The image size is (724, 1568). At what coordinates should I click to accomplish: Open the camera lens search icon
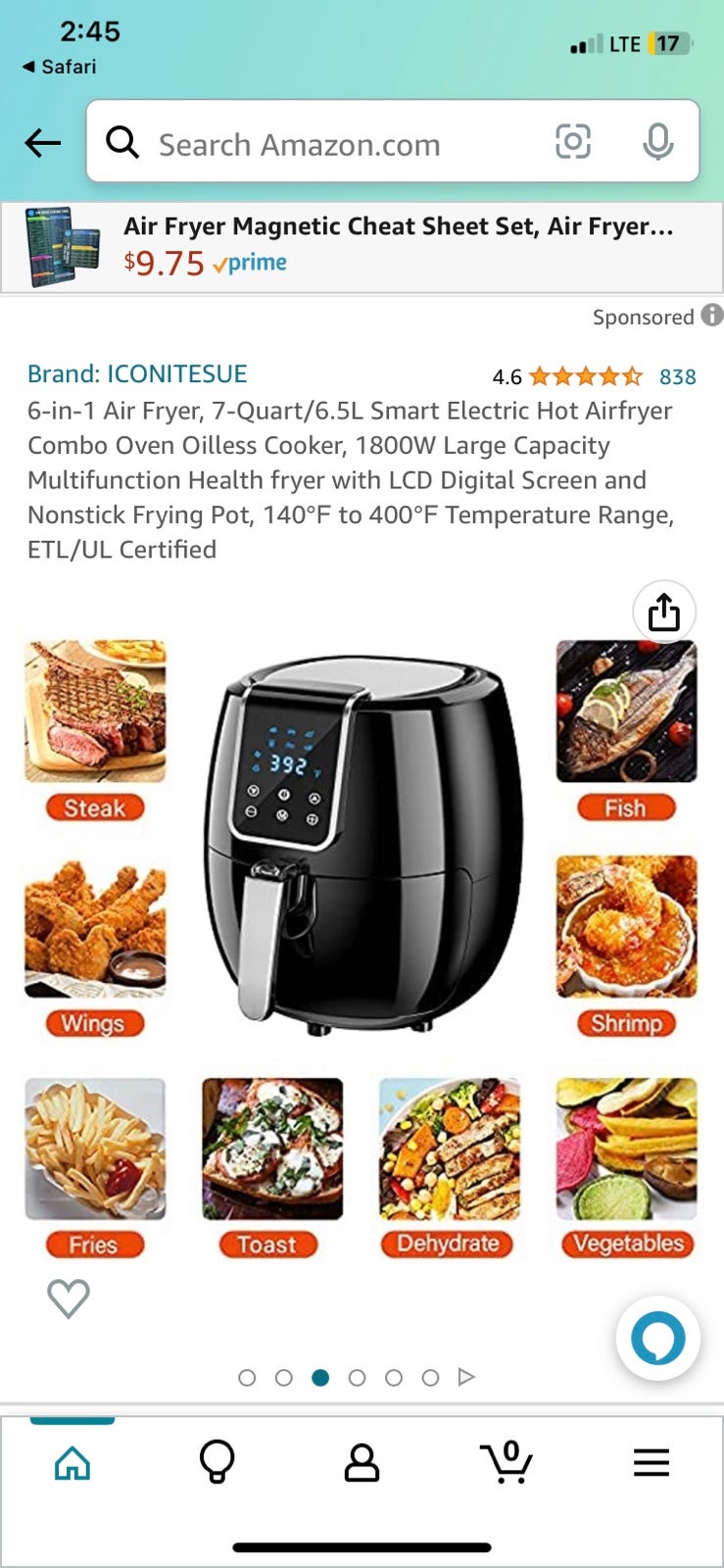[x=573, y=142]
